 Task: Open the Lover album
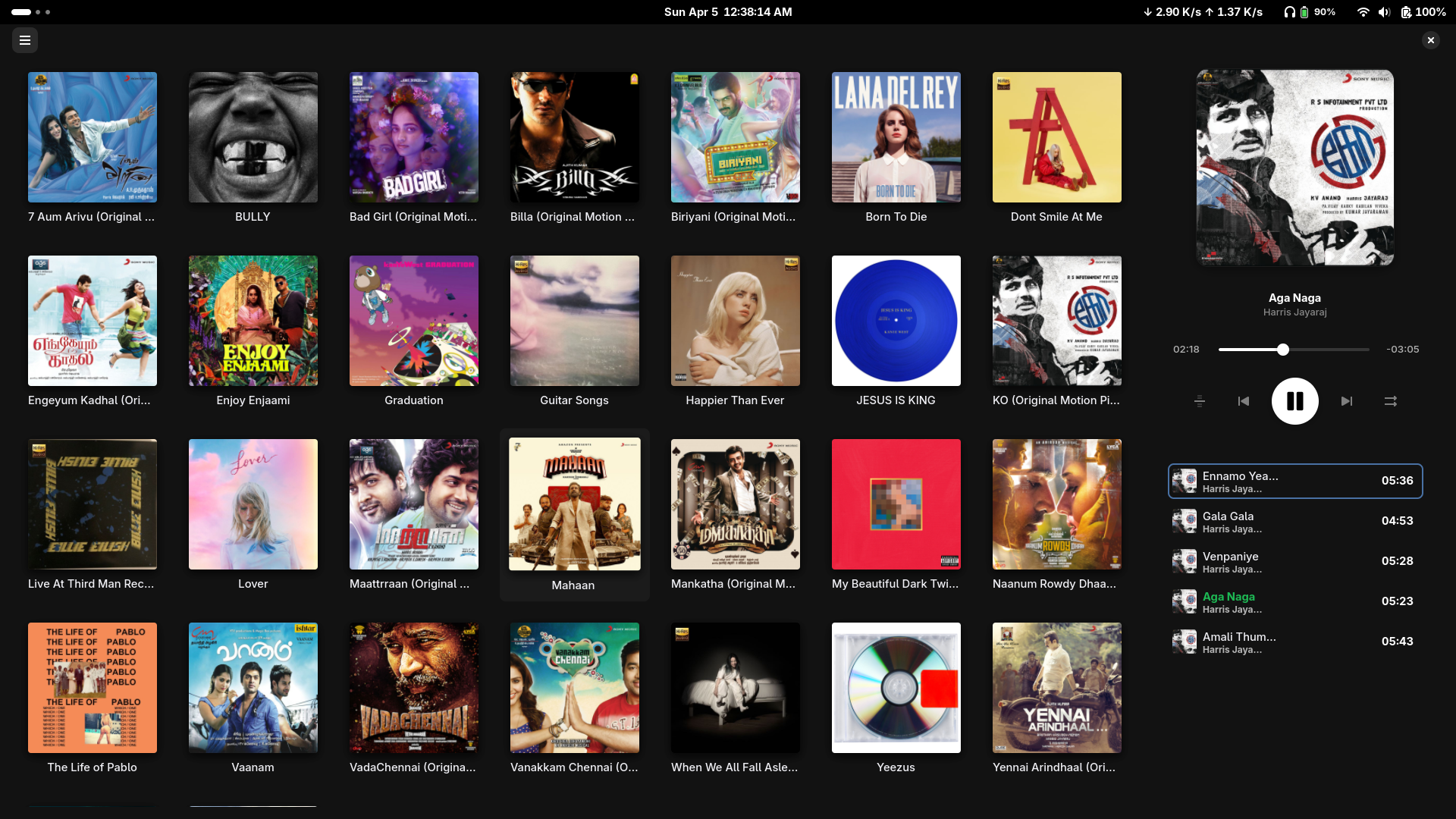coord(253,504)
